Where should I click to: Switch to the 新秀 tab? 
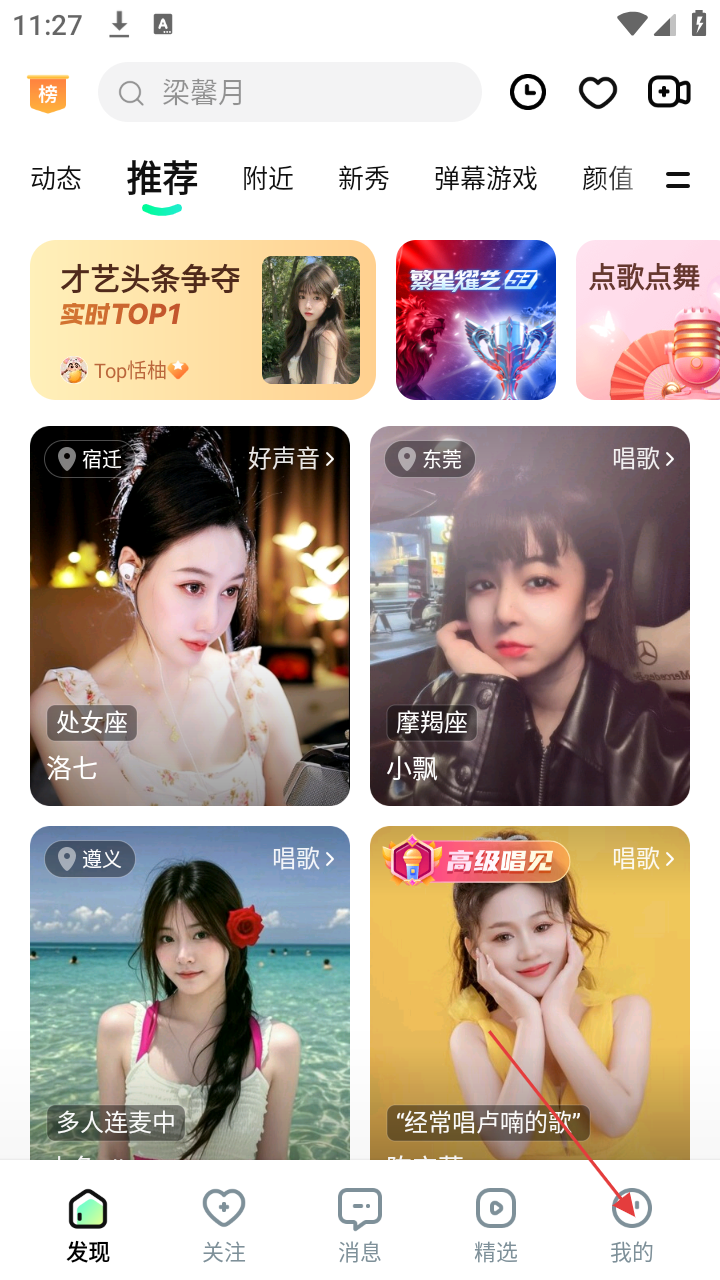363,179
